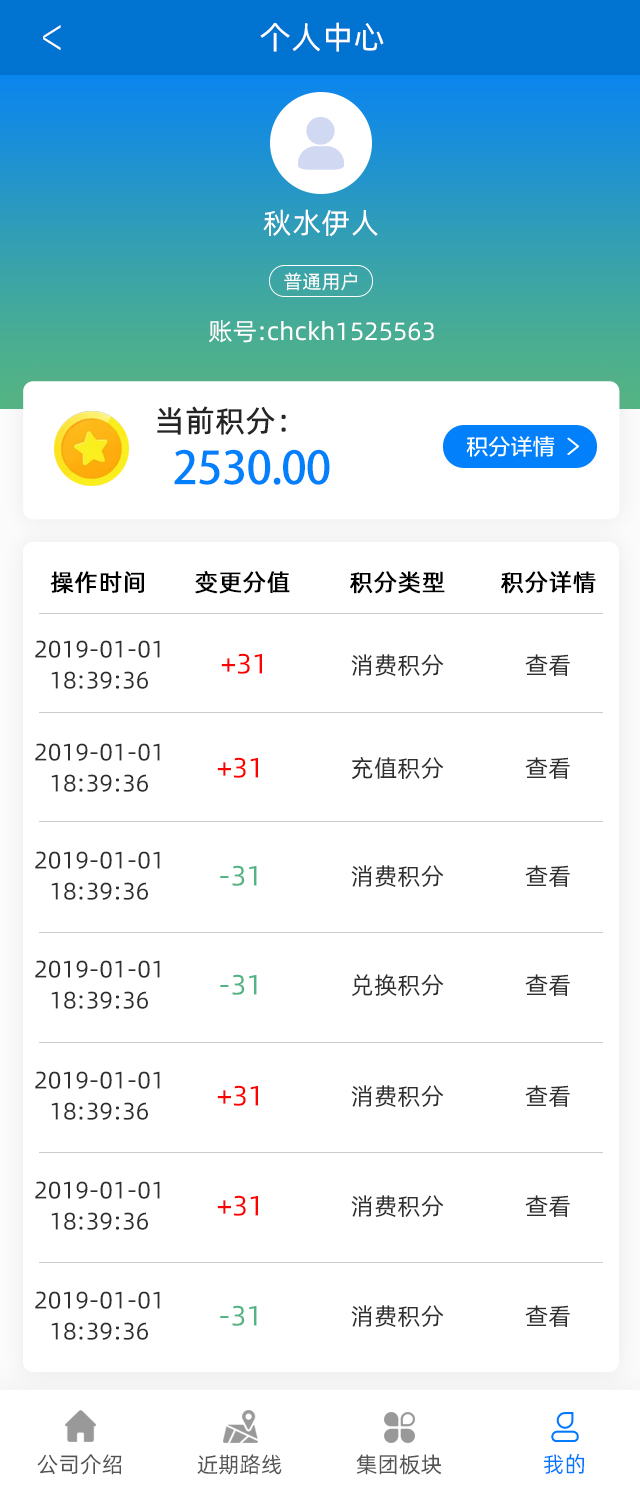Tap 查看 for the 充值积分 record
Screen dimensions: 640x1500
click(548, 768)
